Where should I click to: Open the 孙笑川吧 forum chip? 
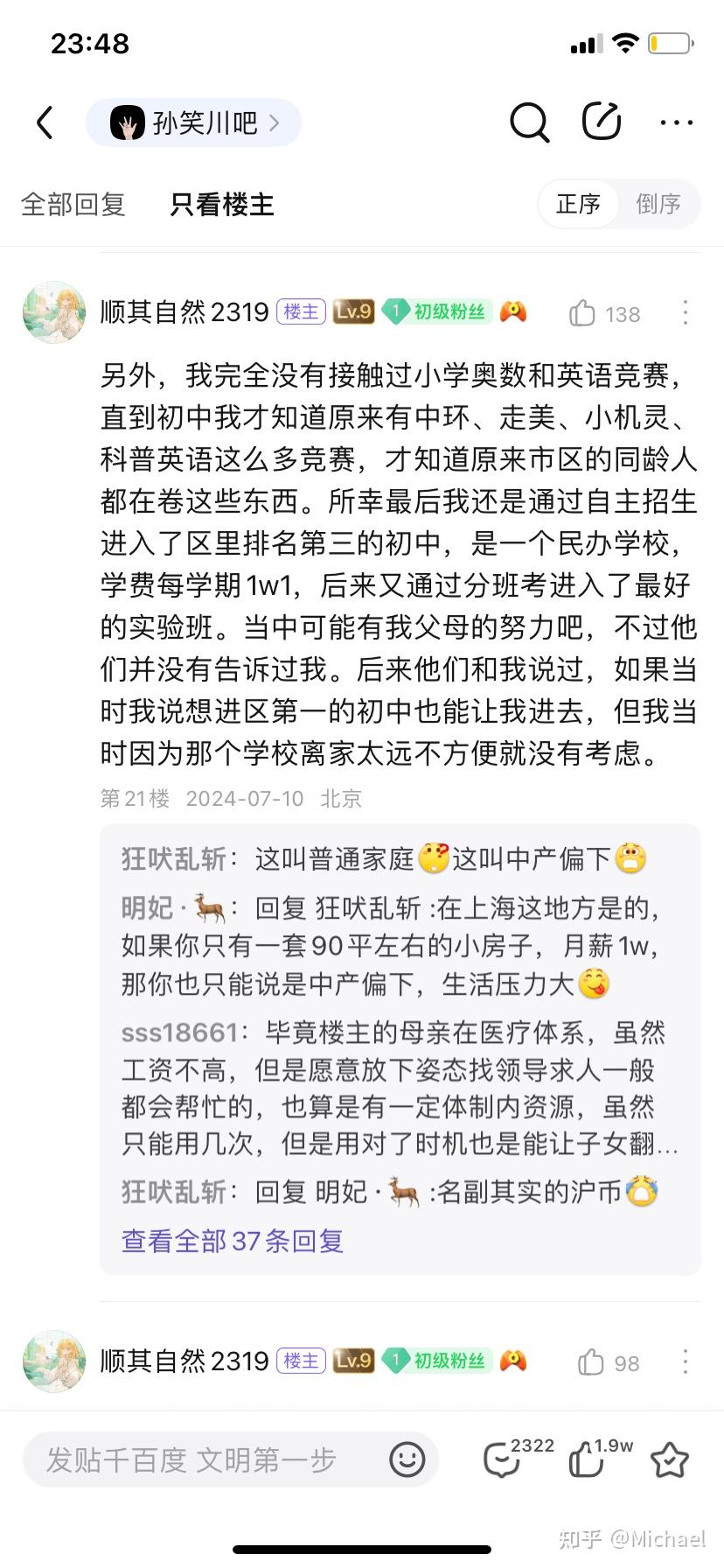[x=193, y=123]
